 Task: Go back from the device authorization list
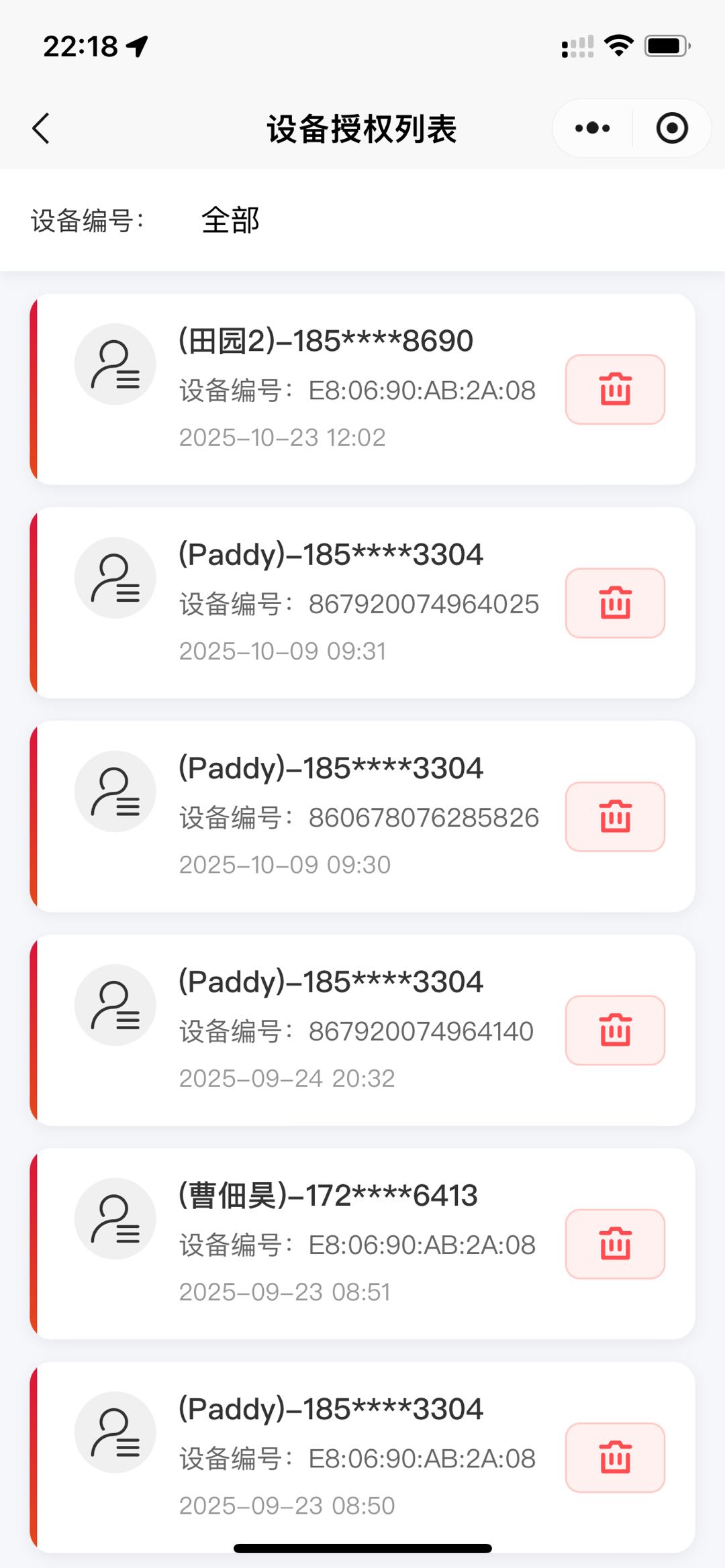42,128
